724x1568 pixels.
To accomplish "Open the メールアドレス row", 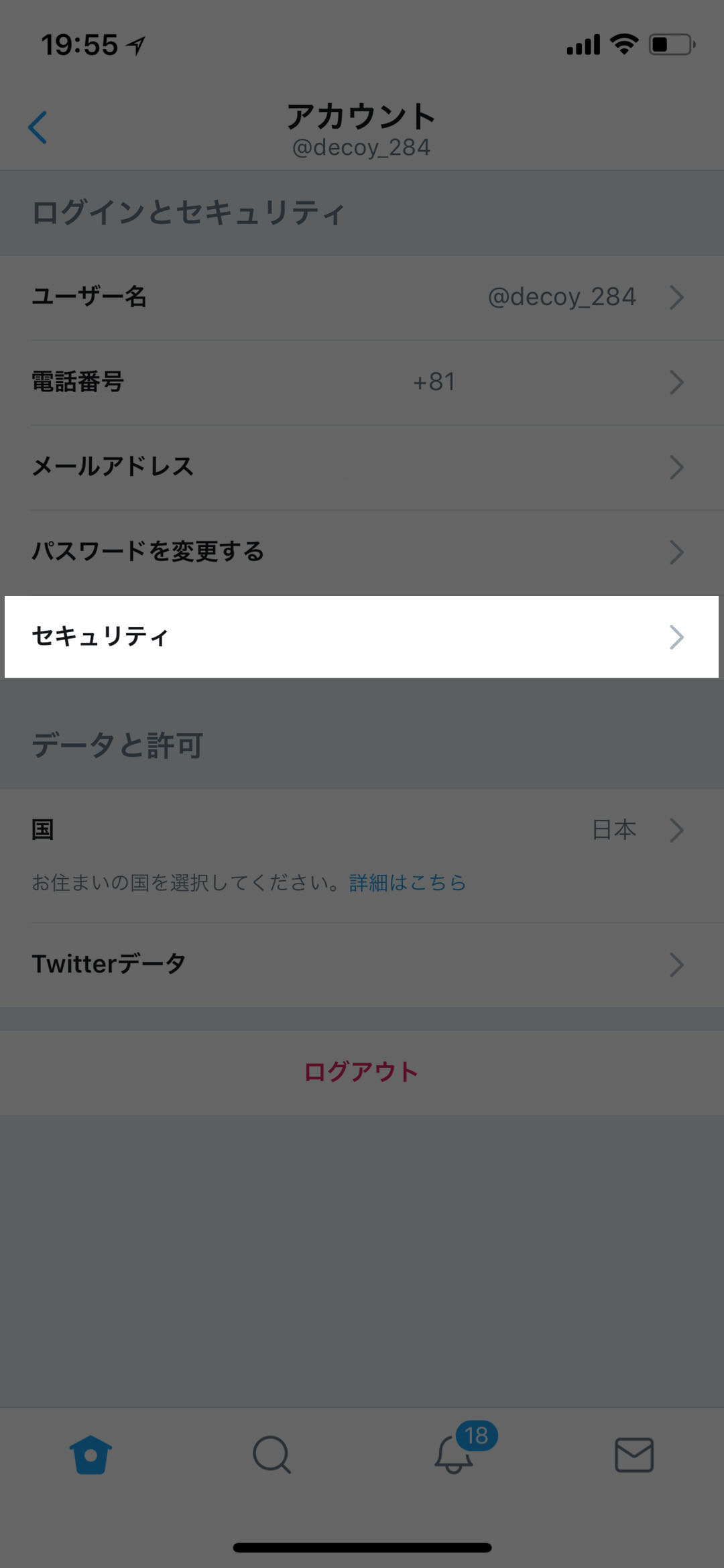I will click(x=362, y=467).
